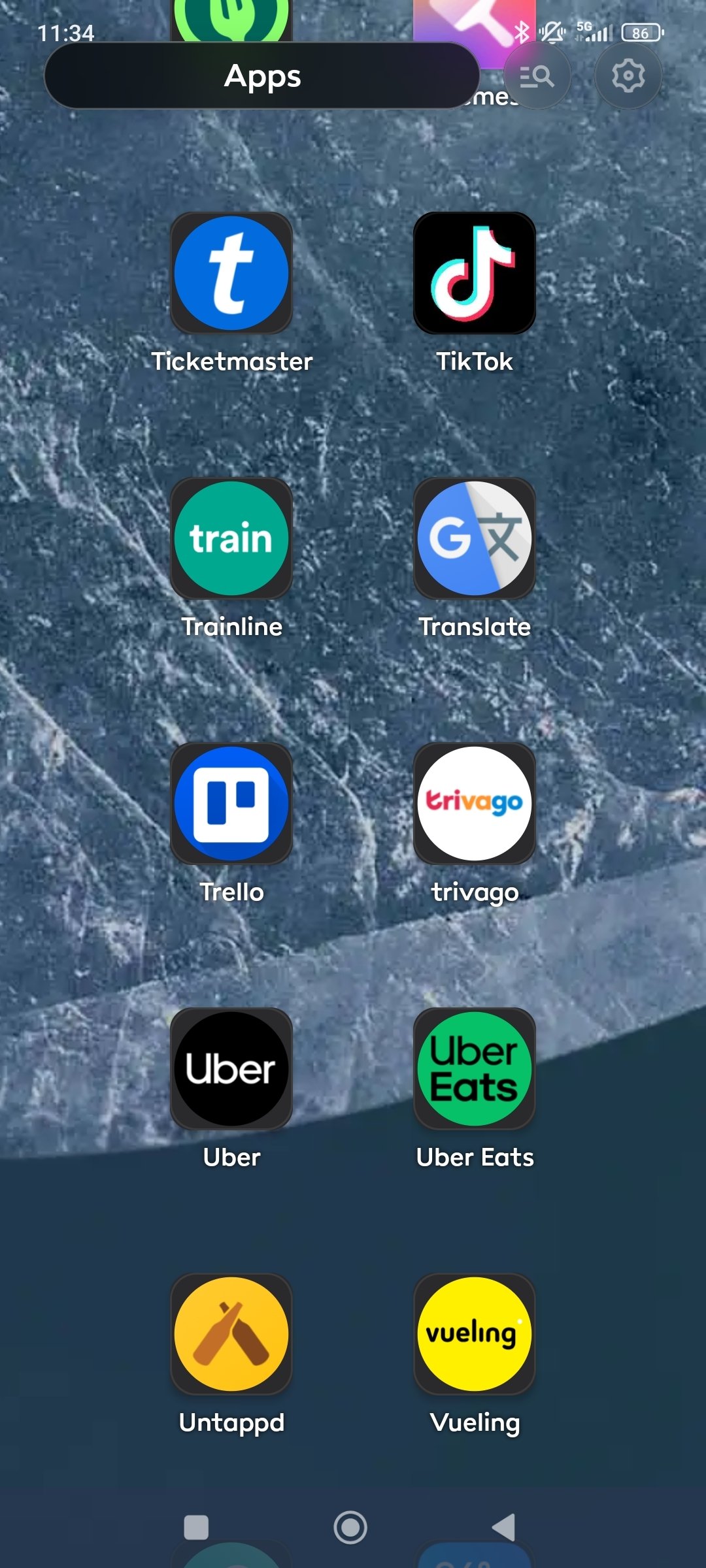The width and height of the screenshot is (706, 1568).
Task: Open launcher settings gear
Action: coord(628,76)
